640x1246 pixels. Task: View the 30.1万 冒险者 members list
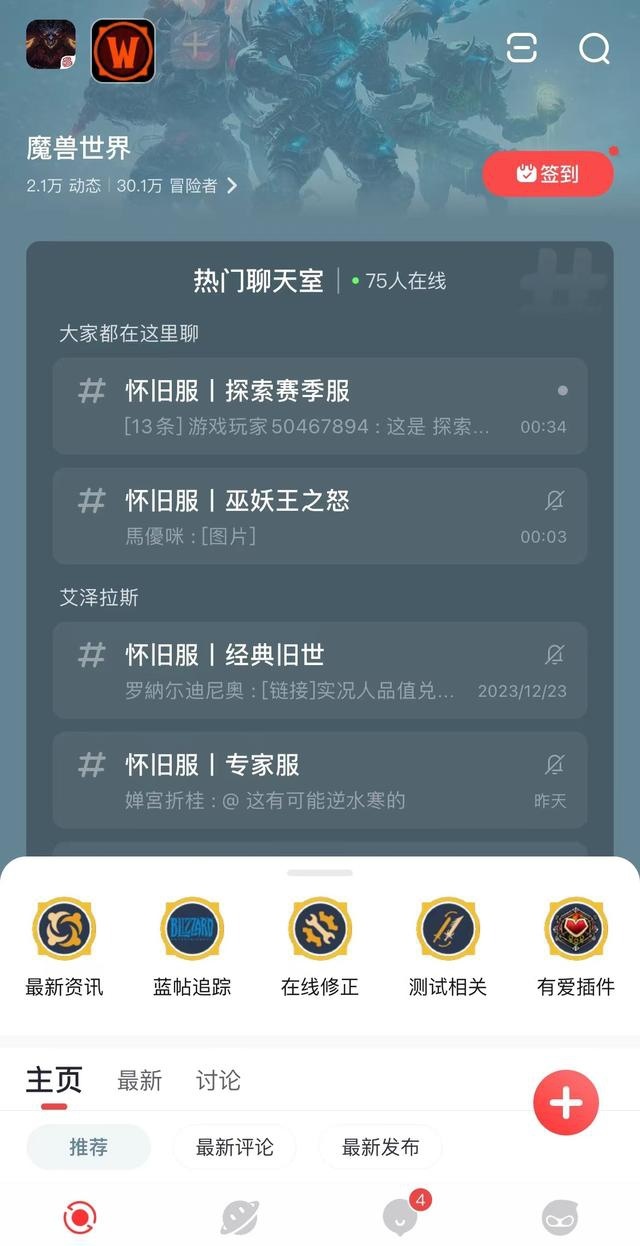point(177,186)
